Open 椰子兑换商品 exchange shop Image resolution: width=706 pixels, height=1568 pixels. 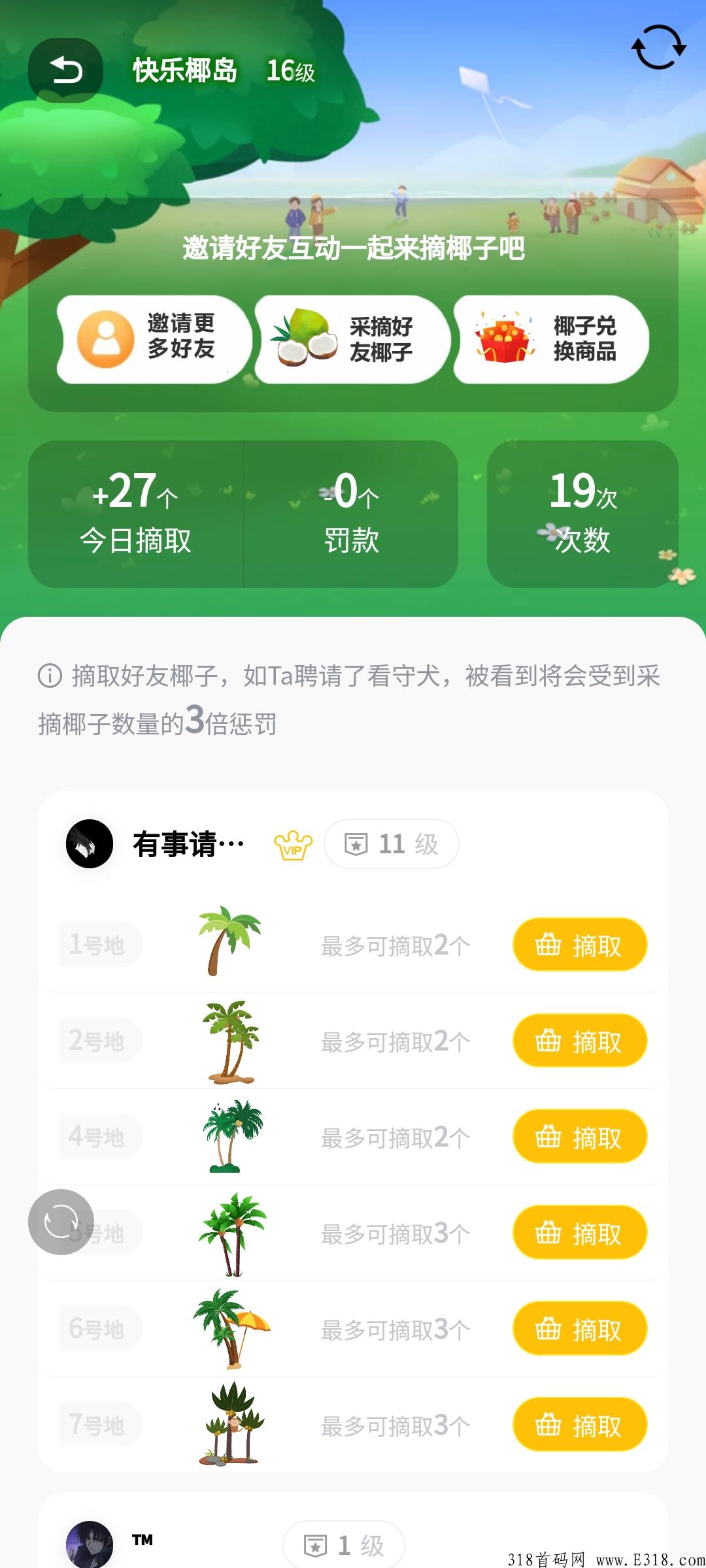pos(551,339)
